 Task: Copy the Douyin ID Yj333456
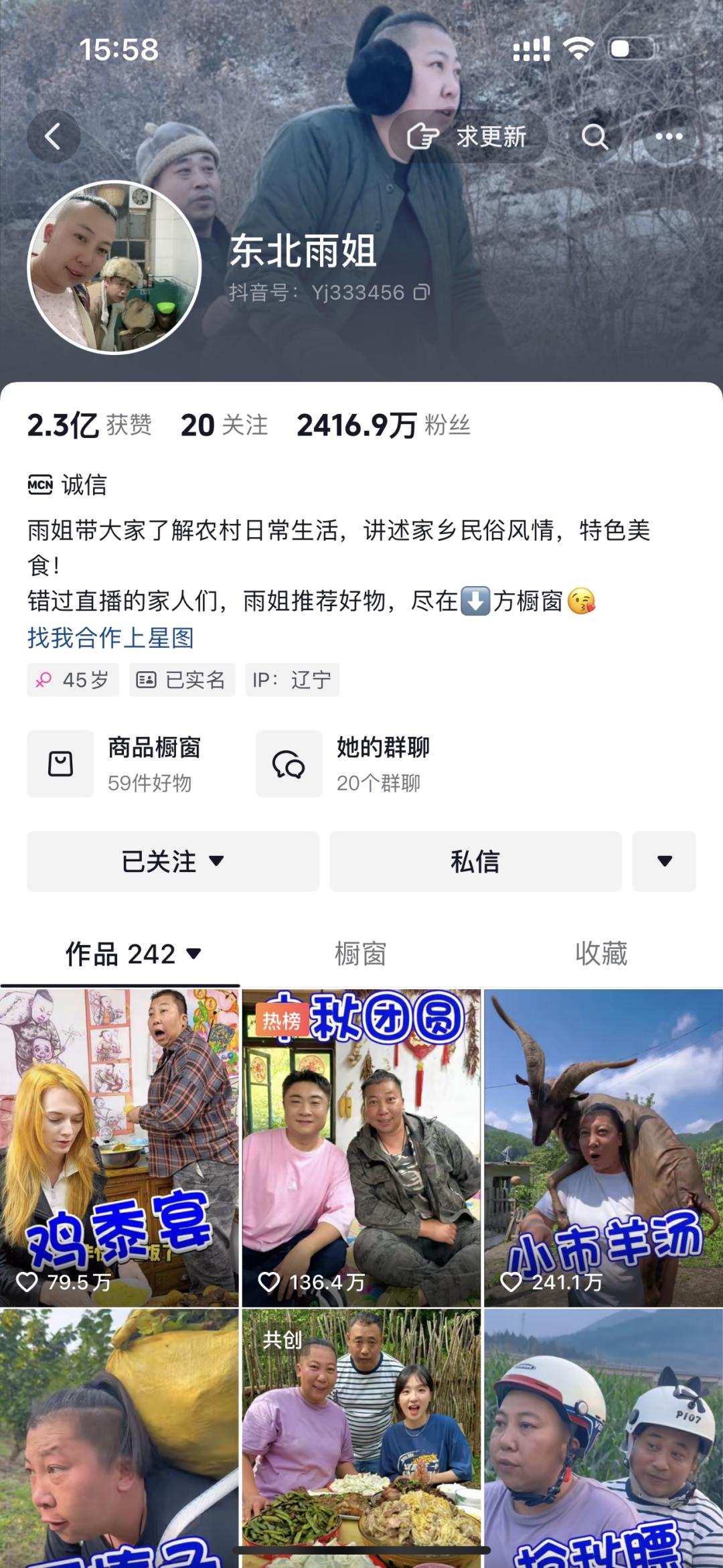(421, 293)
